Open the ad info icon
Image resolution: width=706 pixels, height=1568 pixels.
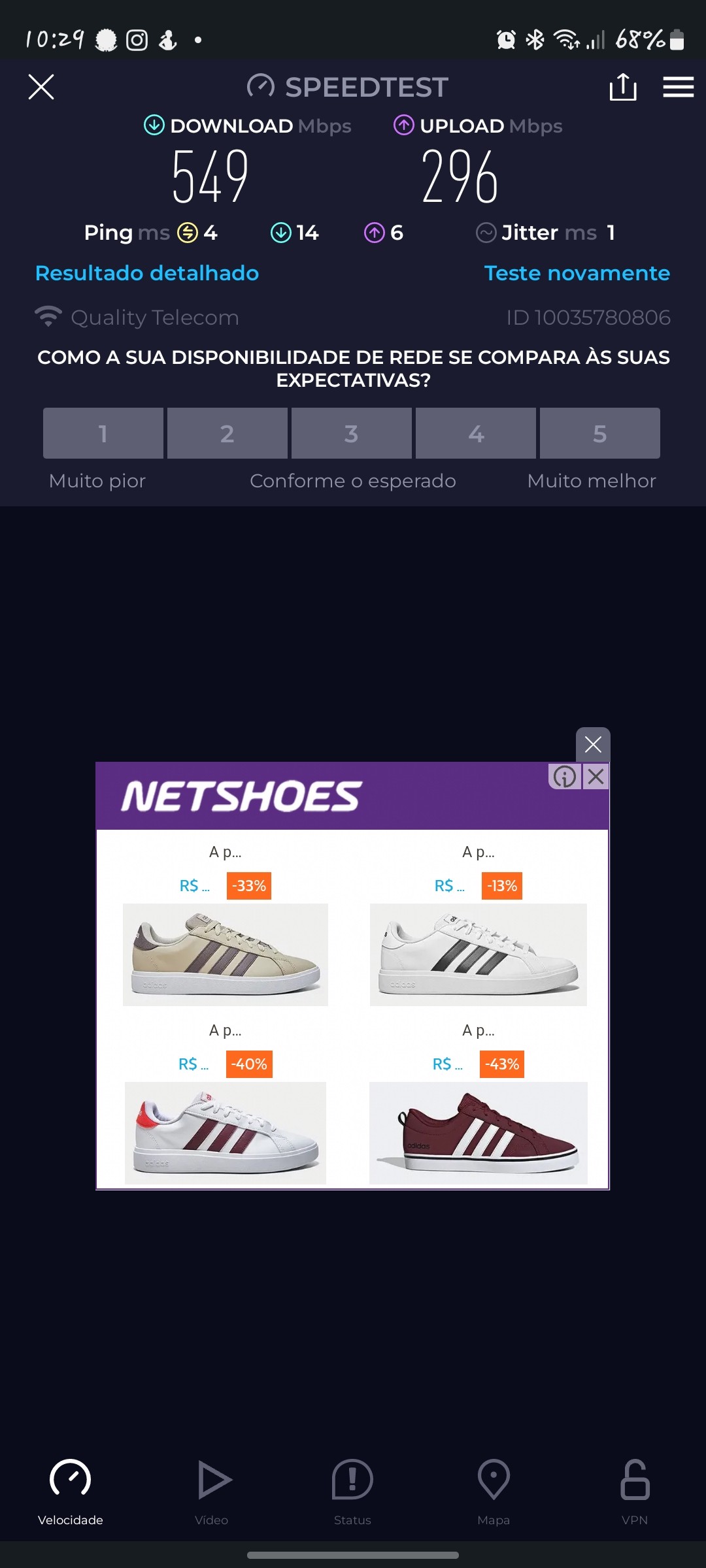click(x=564, y=777)
